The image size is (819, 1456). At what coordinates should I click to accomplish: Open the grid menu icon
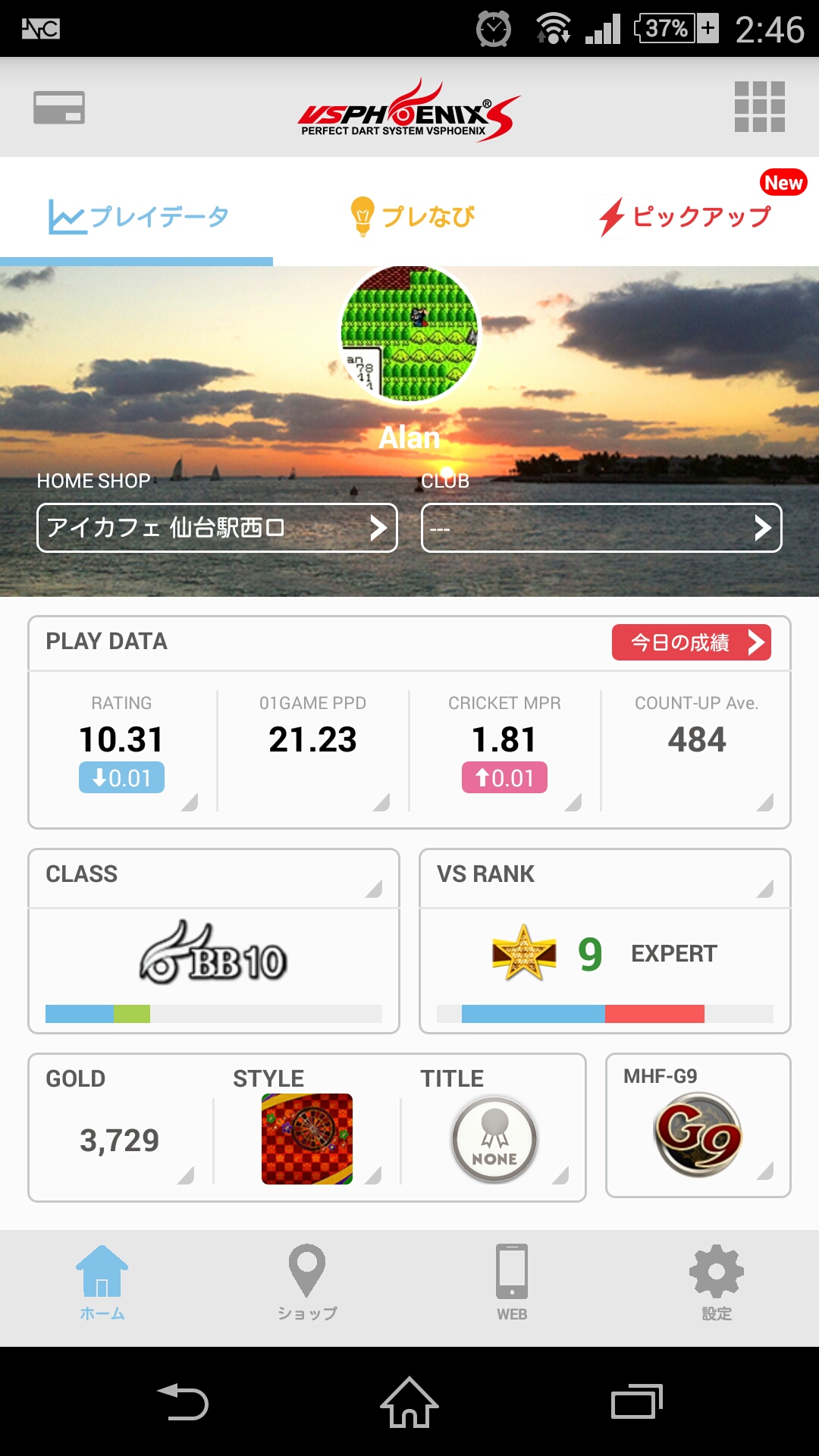tap(759, 107)
